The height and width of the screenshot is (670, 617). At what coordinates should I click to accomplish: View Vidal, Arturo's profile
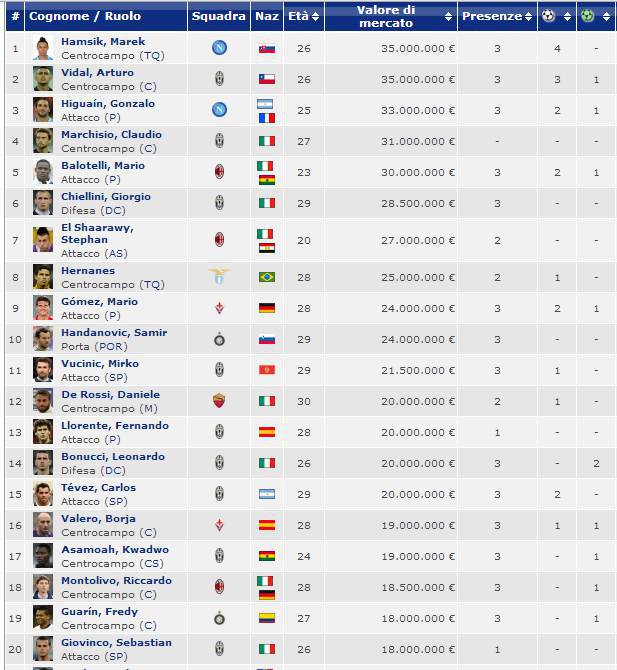[93, 73]
